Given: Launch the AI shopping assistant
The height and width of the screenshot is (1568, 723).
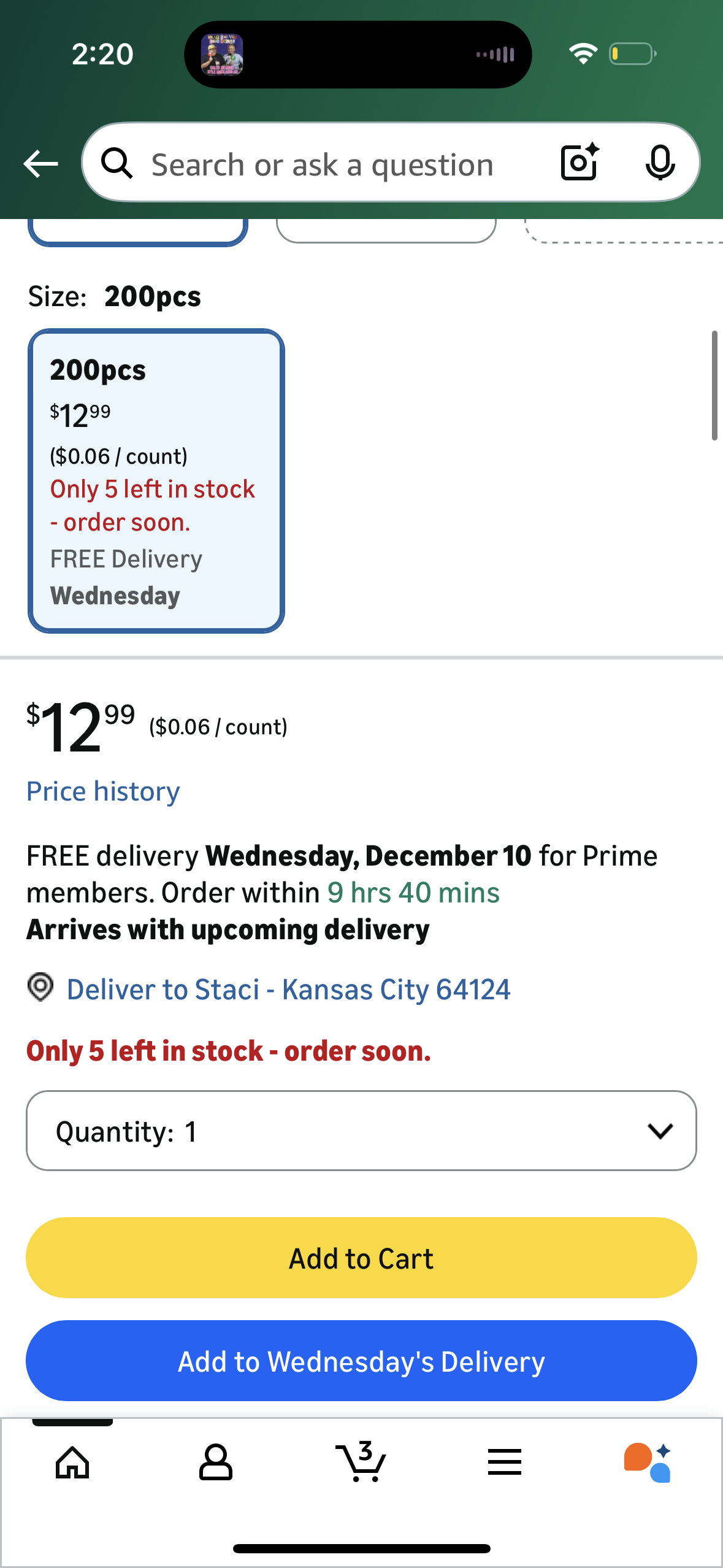Looking at the screenshot, I should pos(648,1462).
